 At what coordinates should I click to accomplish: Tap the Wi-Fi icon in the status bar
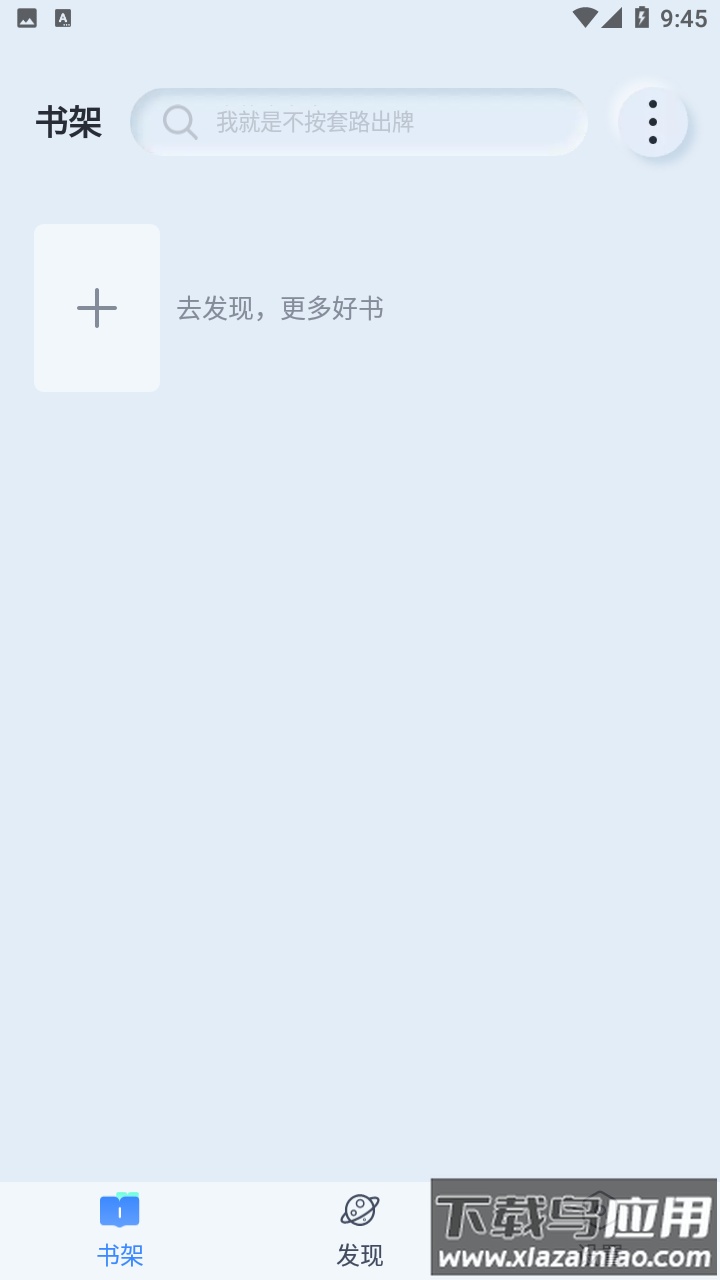click(x=584, y=16)
